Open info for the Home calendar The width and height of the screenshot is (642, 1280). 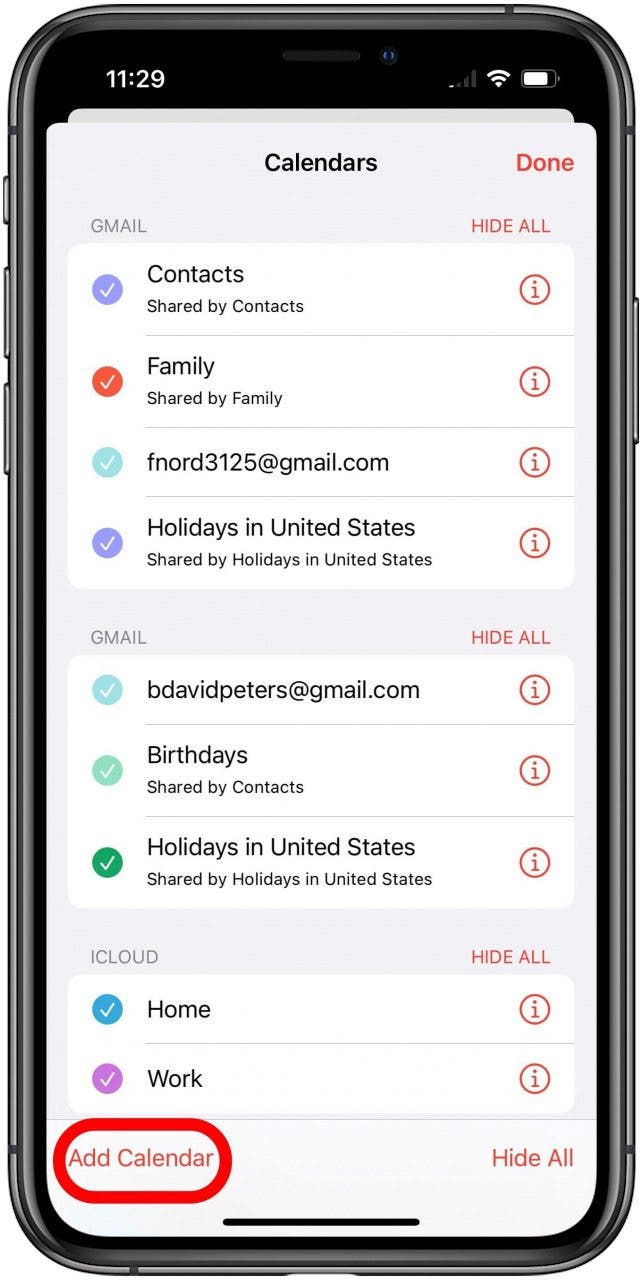pos(535,1010)
